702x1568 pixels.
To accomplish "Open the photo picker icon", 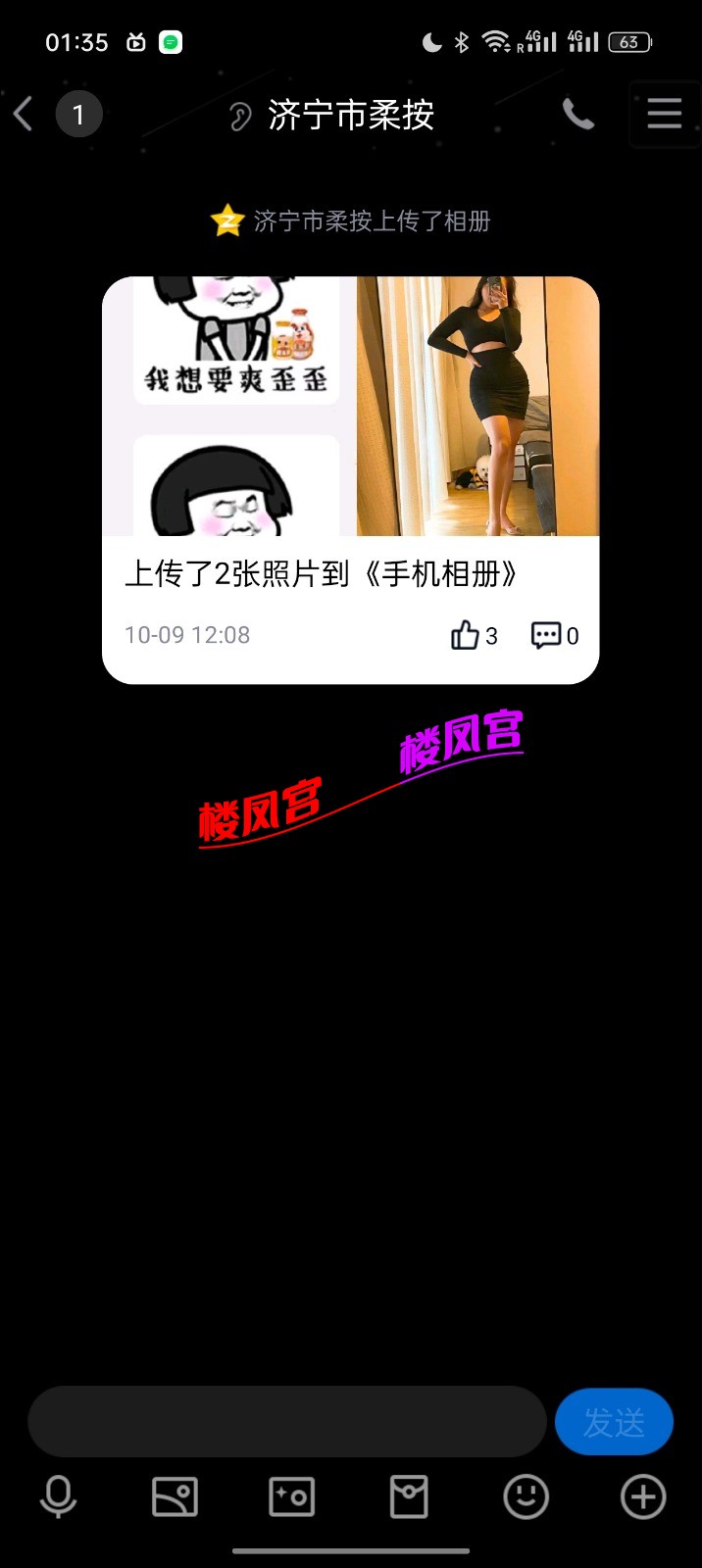I will point(175,1496).
